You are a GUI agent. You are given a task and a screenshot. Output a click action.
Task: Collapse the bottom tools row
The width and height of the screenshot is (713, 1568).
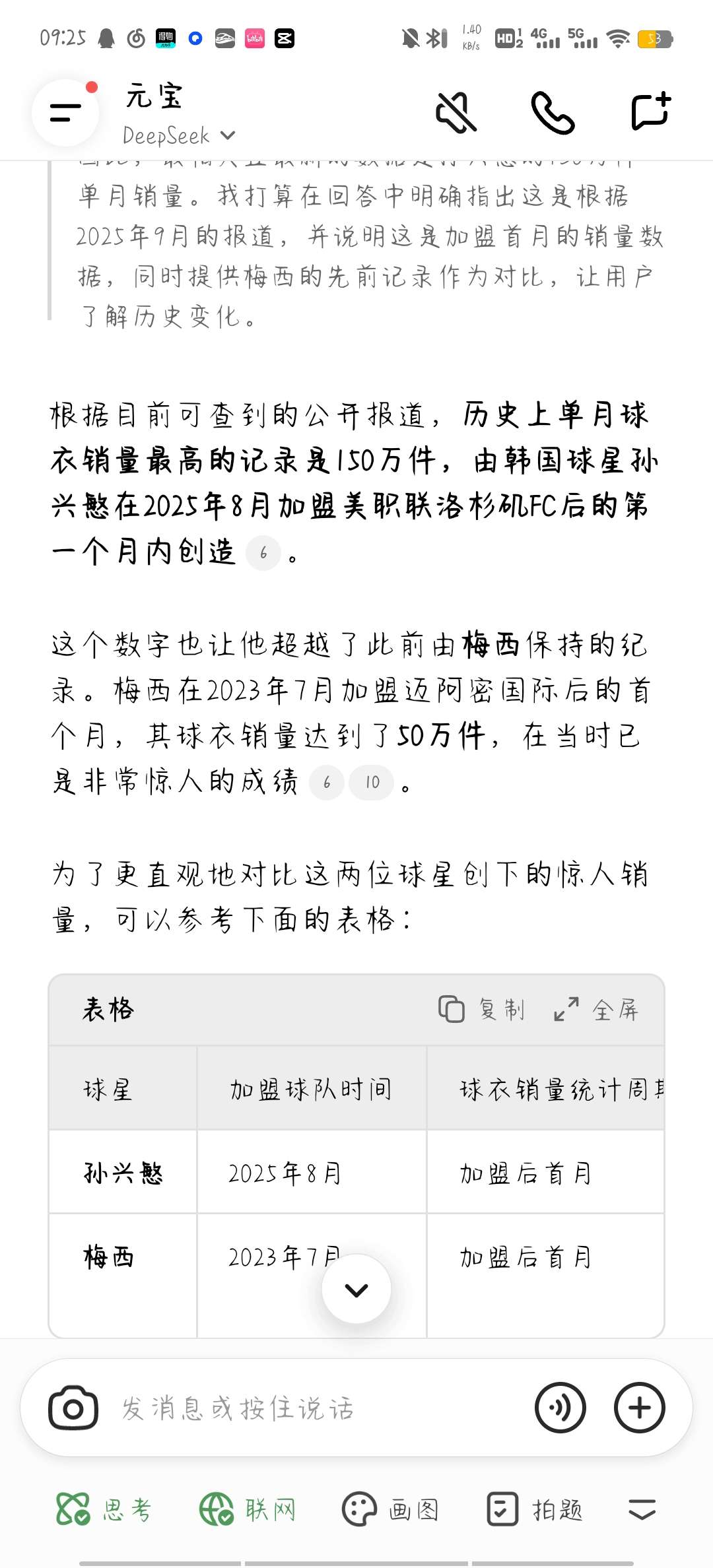click(642, 1510)
